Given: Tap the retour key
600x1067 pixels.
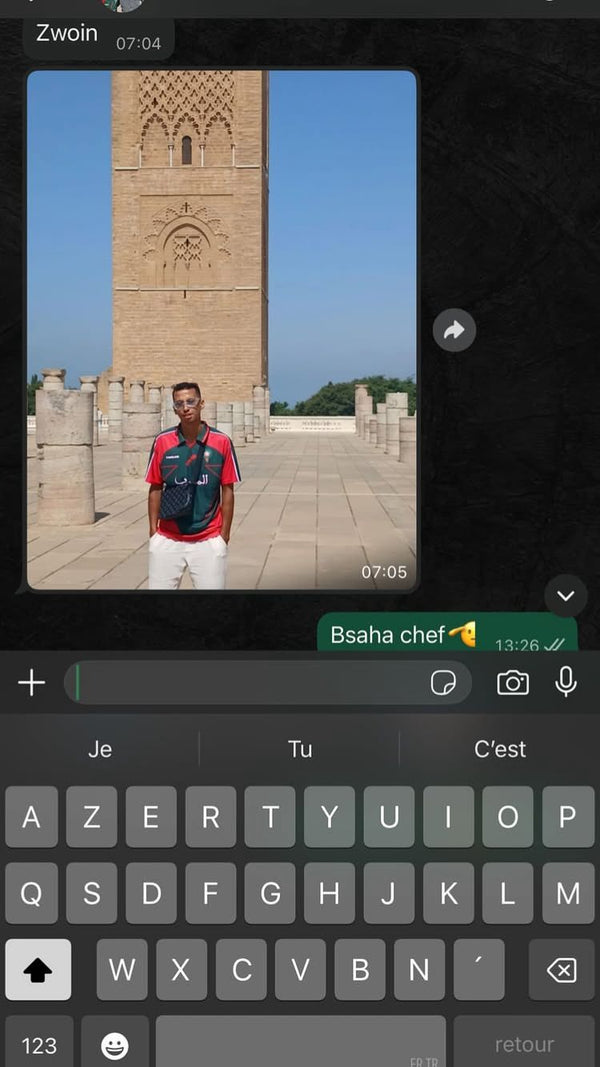Looking at the screenshot, I should coord(524,1044).
